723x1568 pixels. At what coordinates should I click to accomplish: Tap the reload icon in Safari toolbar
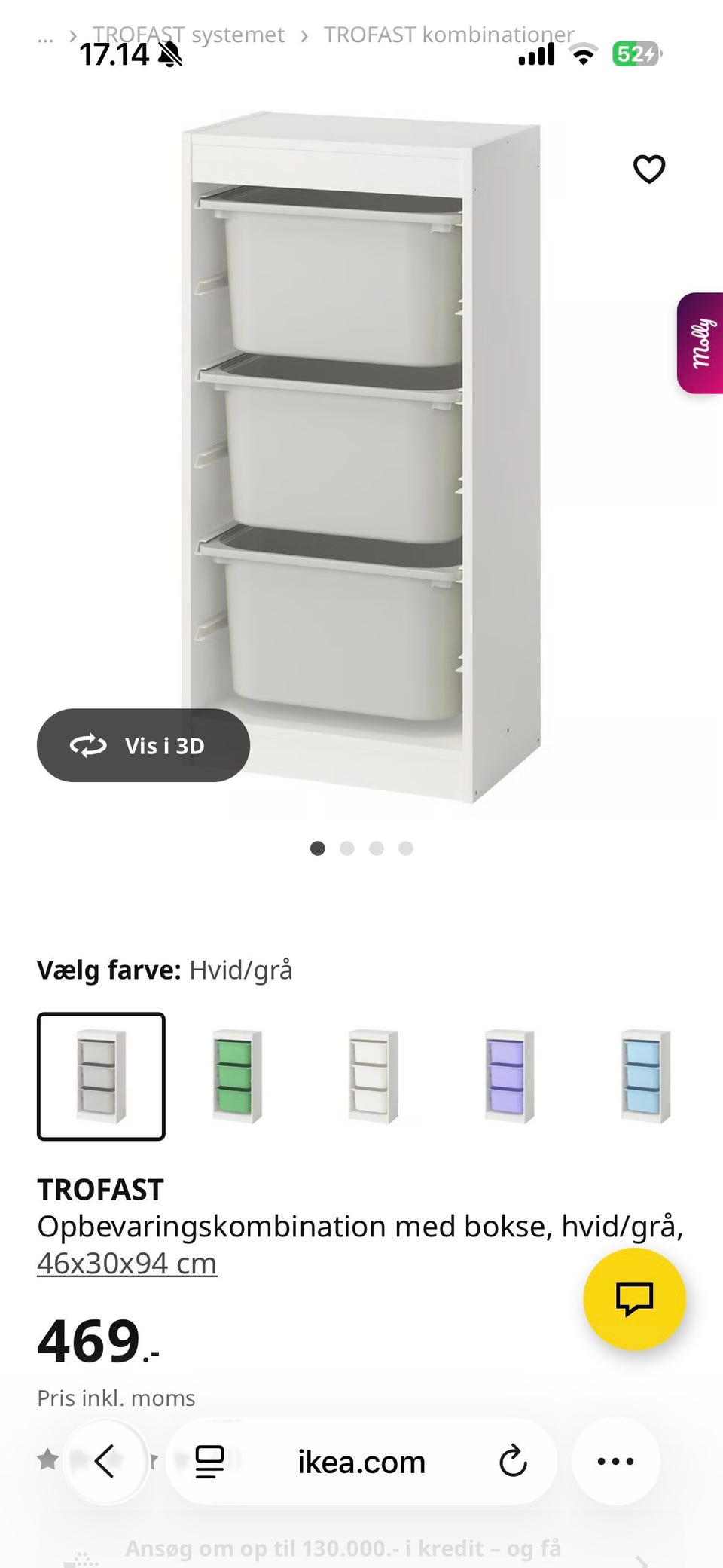(x=513, y=1460)
